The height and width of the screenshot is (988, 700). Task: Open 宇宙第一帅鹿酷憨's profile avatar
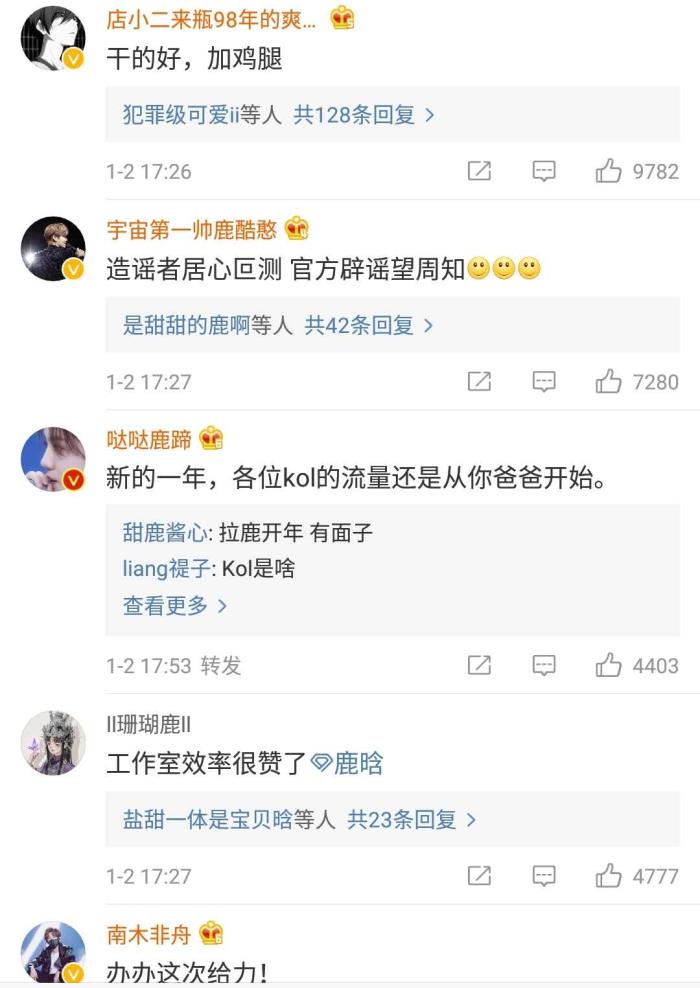point(53,248)
